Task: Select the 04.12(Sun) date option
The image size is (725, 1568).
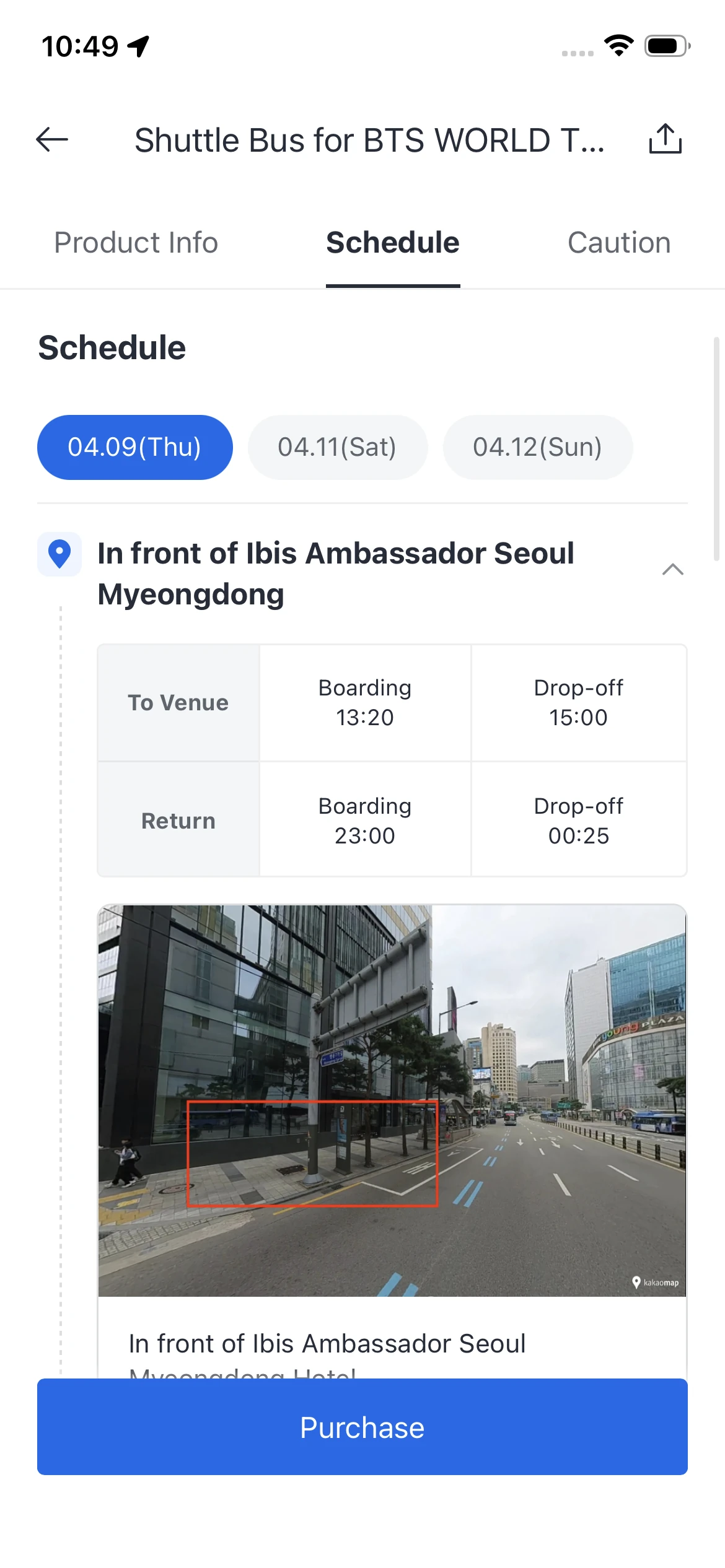Action: pyautogui.click(x=537, y=446)
